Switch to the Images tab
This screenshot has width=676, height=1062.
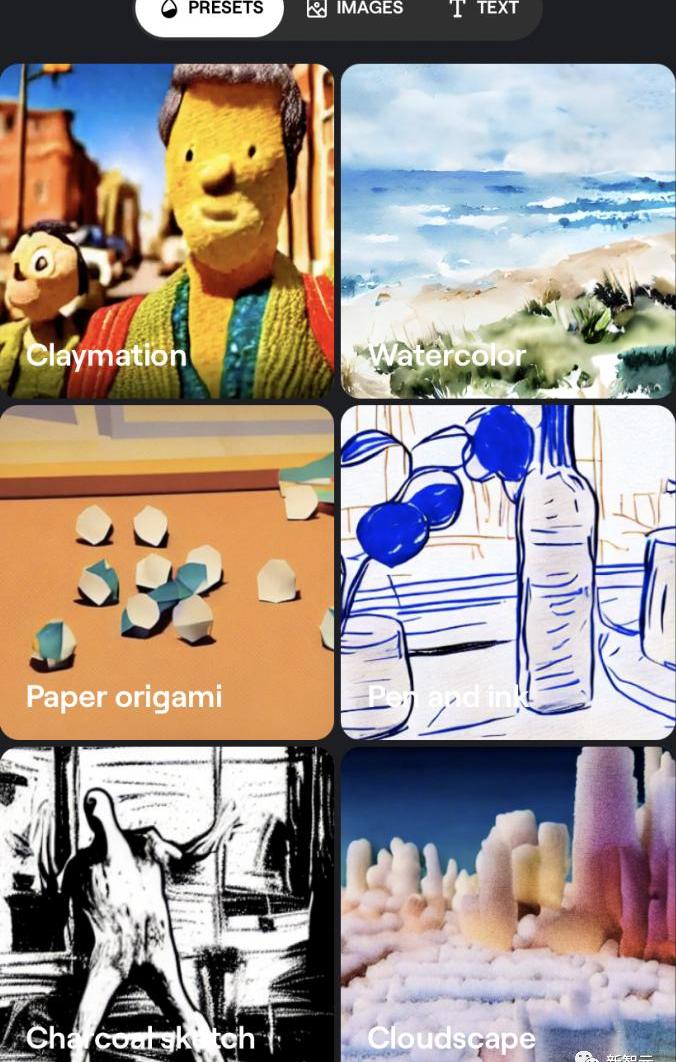pyautogui.click(x=355, y=10)
